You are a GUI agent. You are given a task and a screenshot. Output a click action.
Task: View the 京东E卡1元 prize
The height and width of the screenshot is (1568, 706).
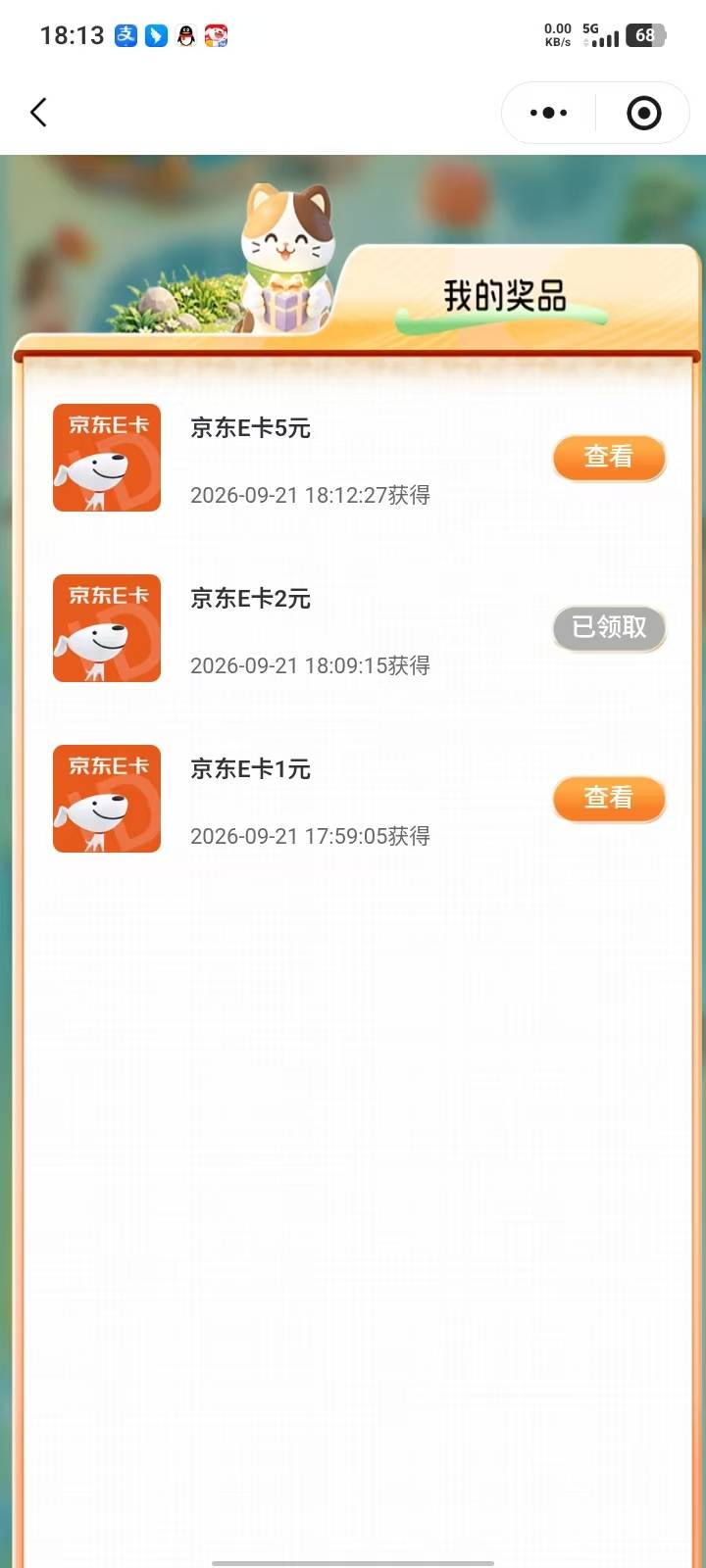(x=609, y=799)
